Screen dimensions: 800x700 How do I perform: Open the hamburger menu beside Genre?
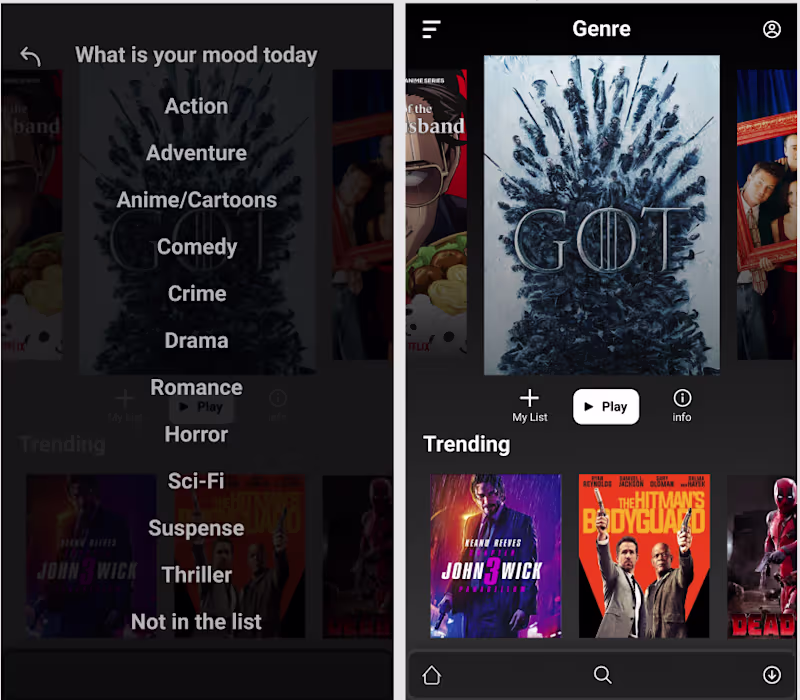point(431,30)
